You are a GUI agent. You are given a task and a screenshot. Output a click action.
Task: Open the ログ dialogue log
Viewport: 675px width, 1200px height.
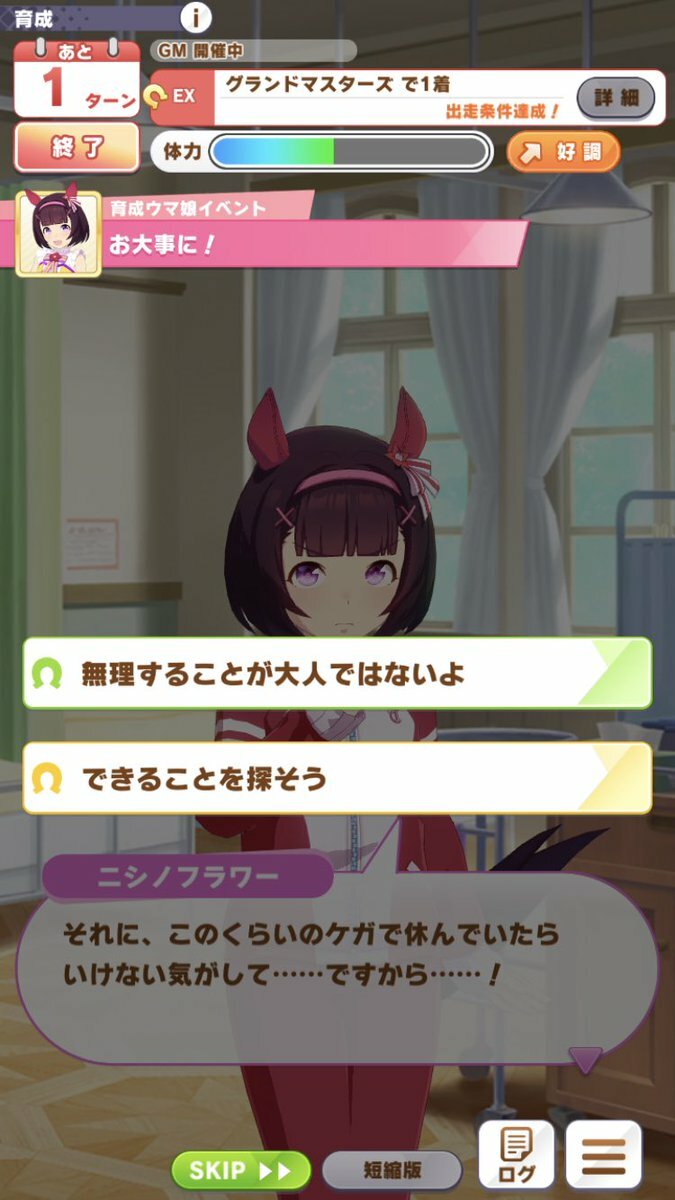[x=516, y=1155]
